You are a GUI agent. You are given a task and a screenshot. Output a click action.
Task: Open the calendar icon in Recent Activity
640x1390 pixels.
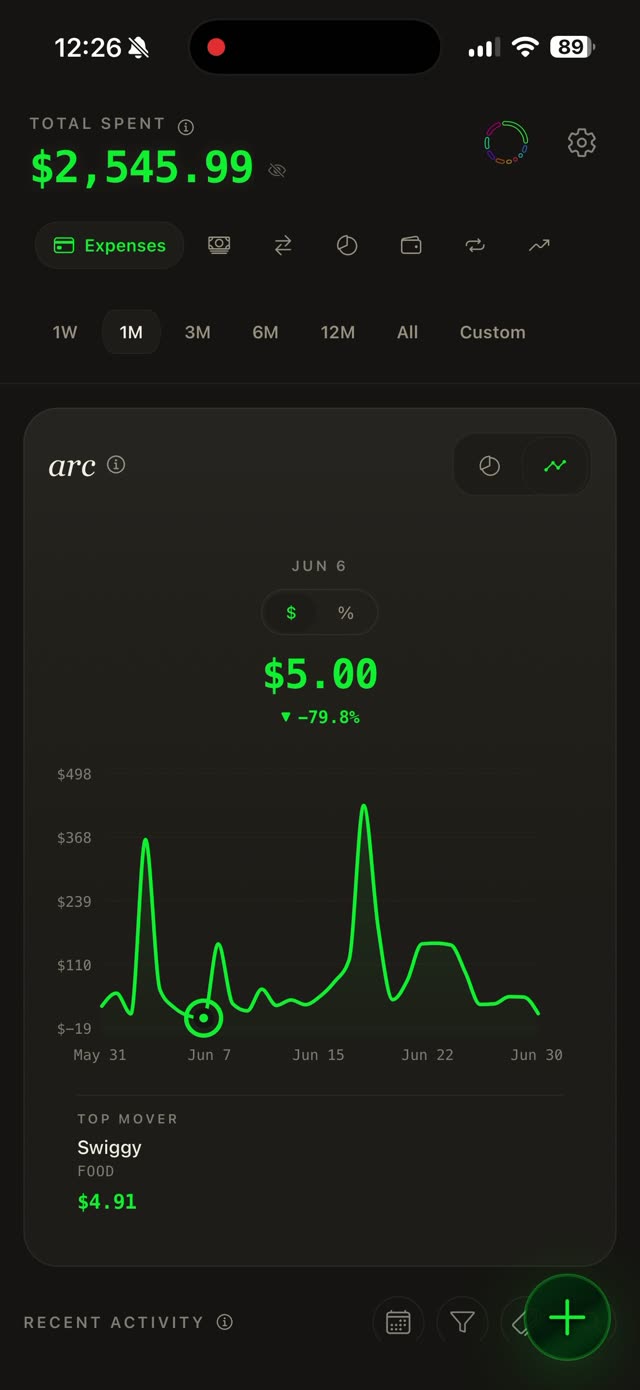(x=398, y=1323)
